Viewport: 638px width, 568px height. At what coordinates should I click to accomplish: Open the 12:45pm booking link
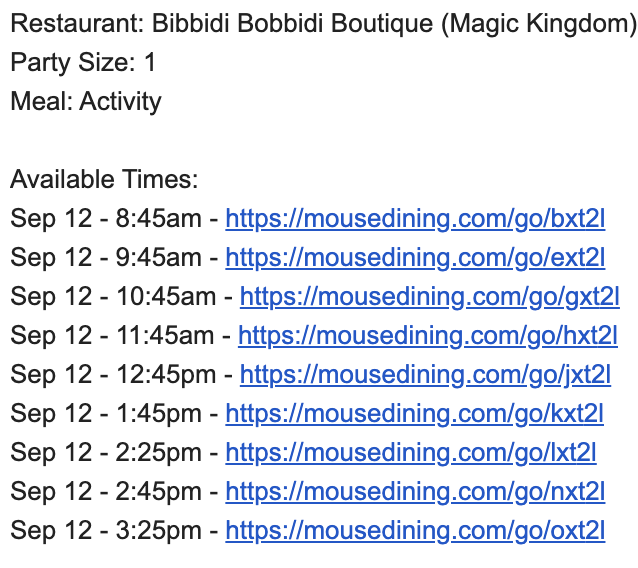425,375
